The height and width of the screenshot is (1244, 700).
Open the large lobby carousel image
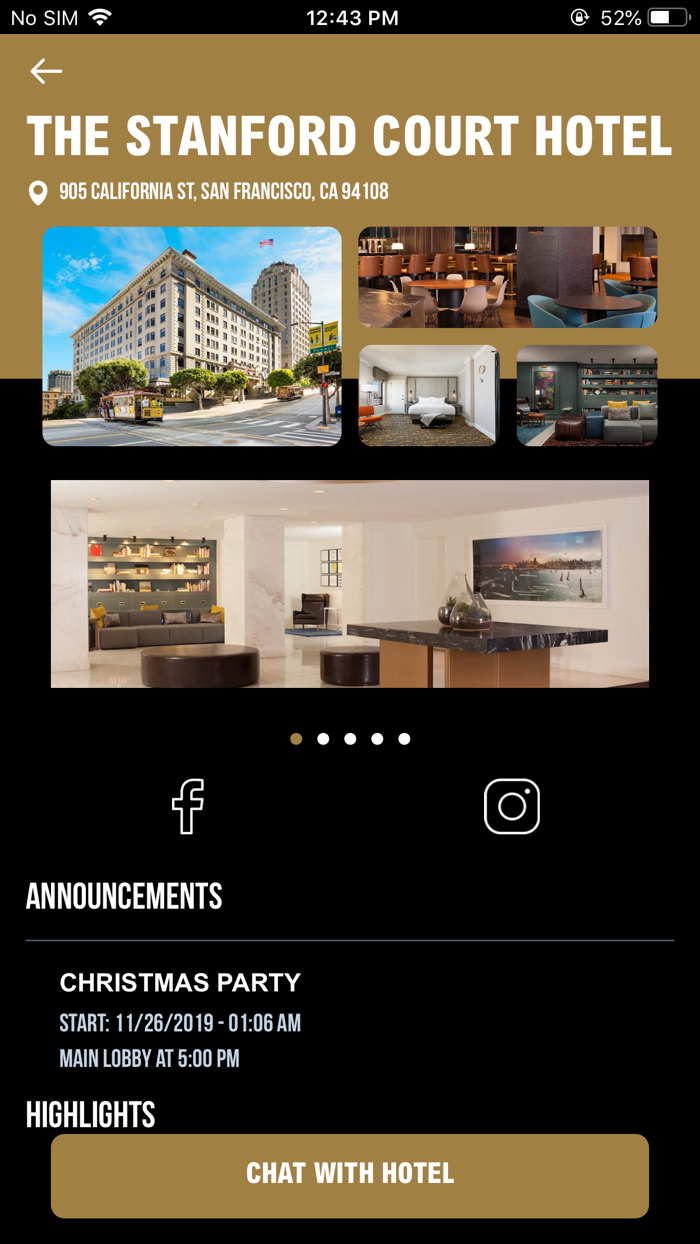(350, 584)
